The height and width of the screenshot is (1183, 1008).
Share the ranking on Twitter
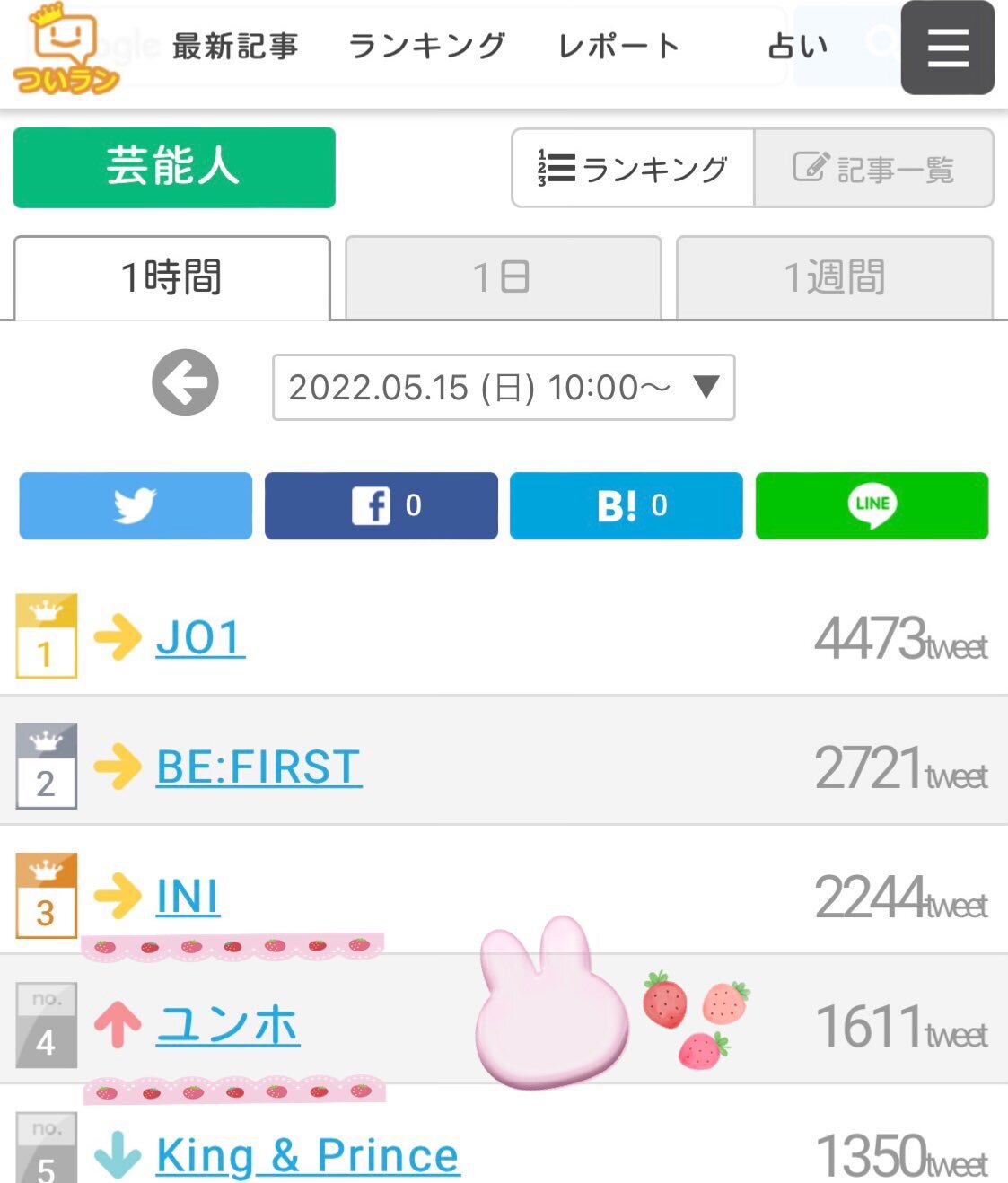tap(136, 505)
